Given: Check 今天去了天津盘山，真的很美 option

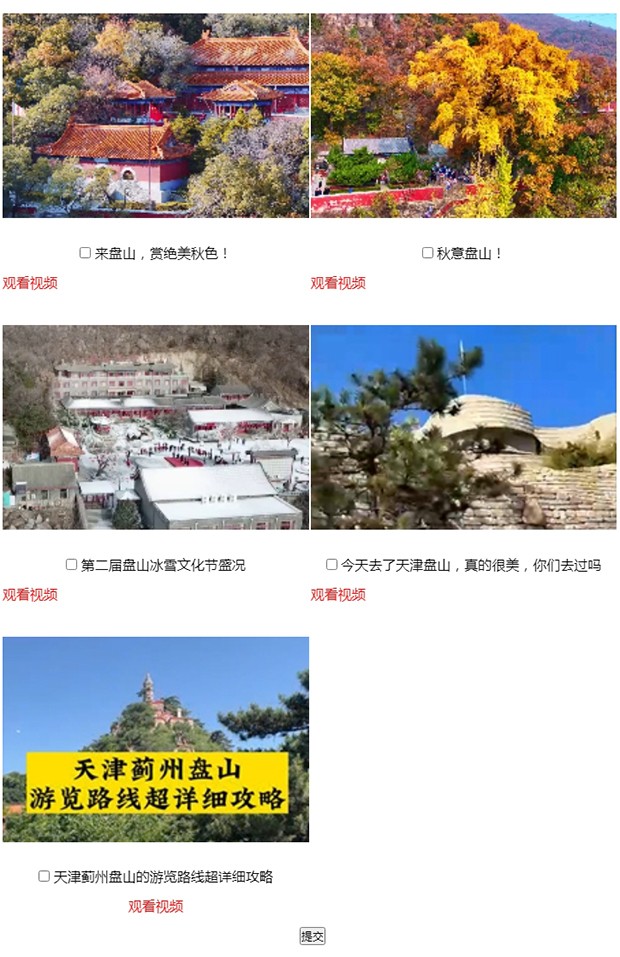Looking at the screenshot, I should click(x=332, y=565).
